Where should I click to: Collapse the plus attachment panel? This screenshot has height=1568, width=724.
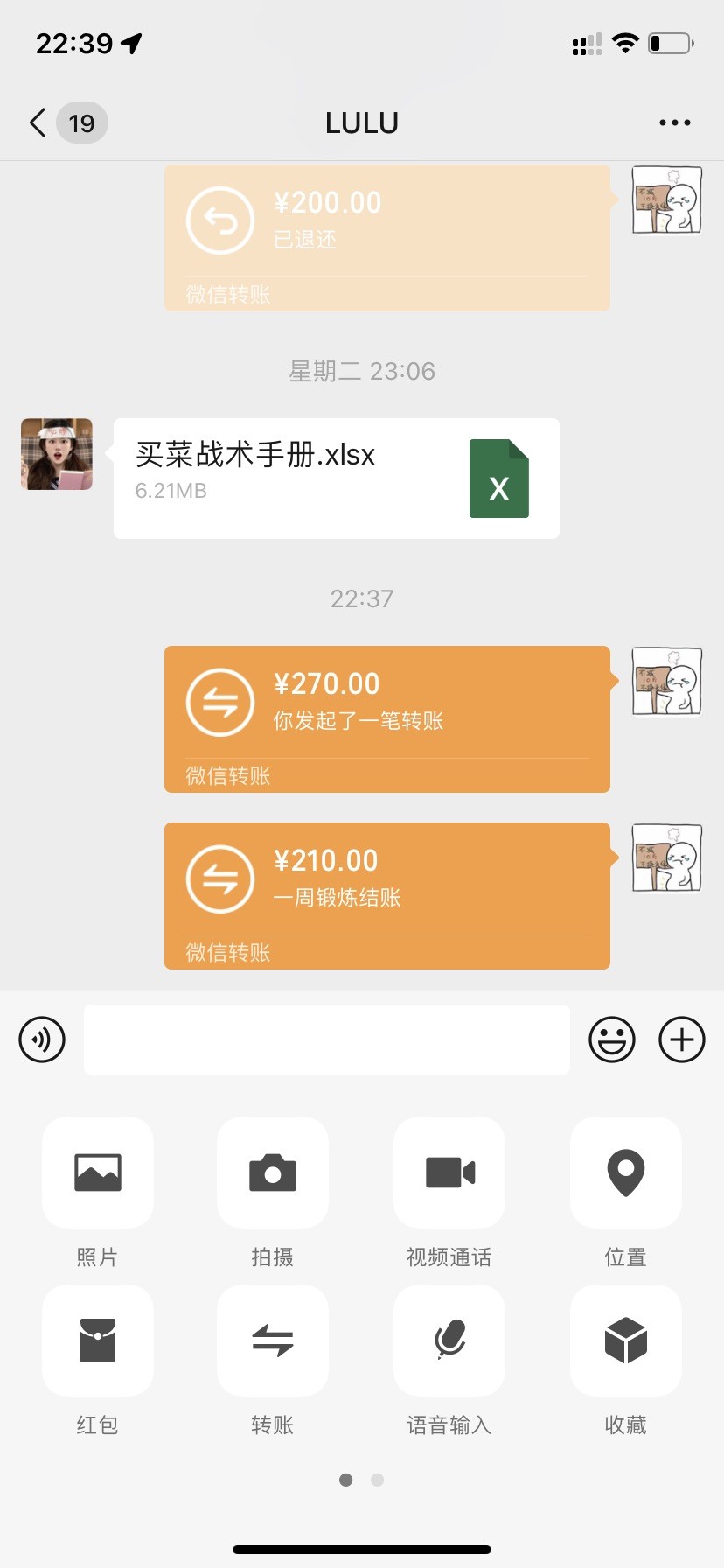(x=681, y=1039)
